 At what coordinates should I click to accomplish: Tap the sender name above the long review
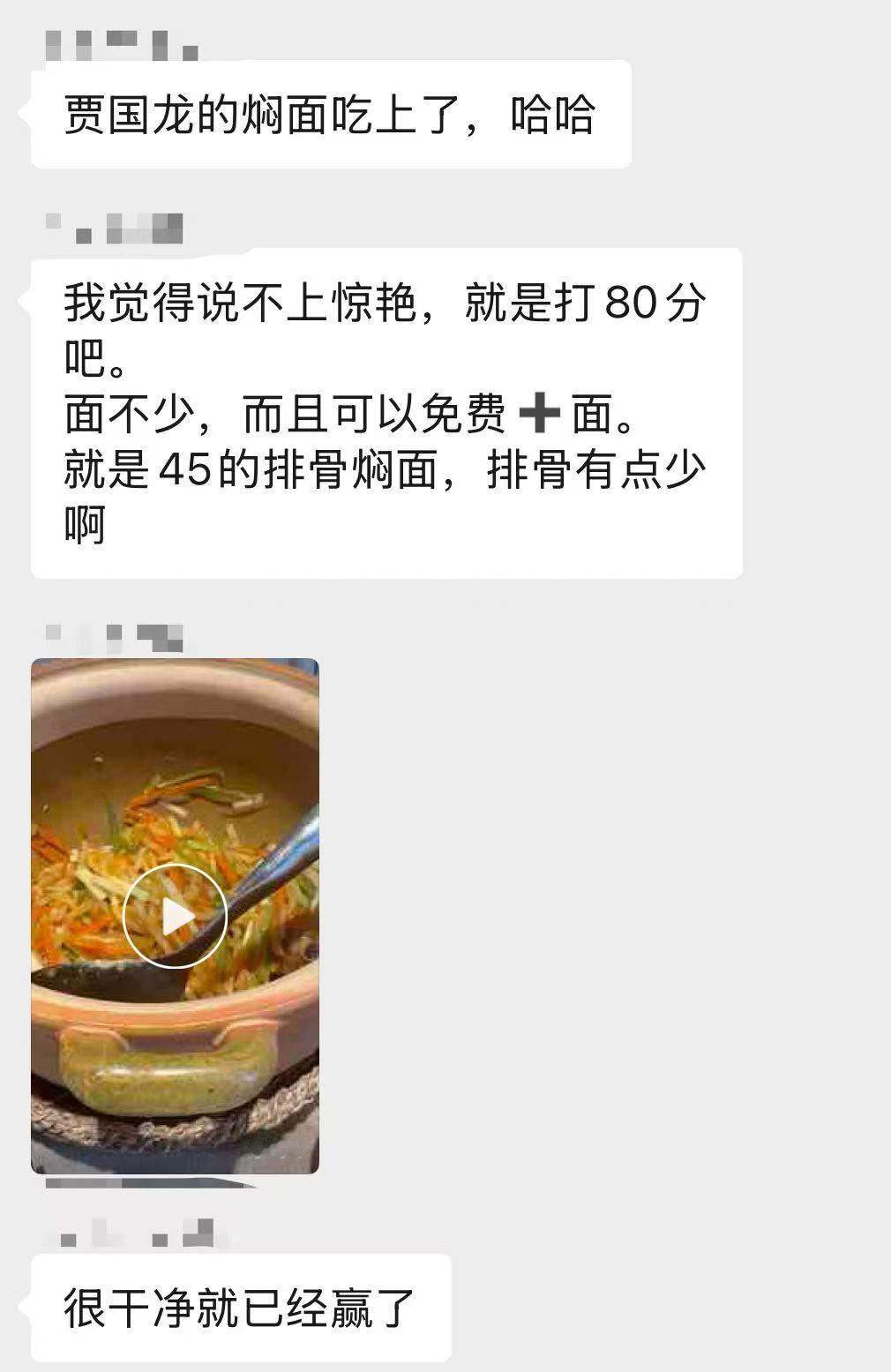pyautogui.click(x=115, y=228)
